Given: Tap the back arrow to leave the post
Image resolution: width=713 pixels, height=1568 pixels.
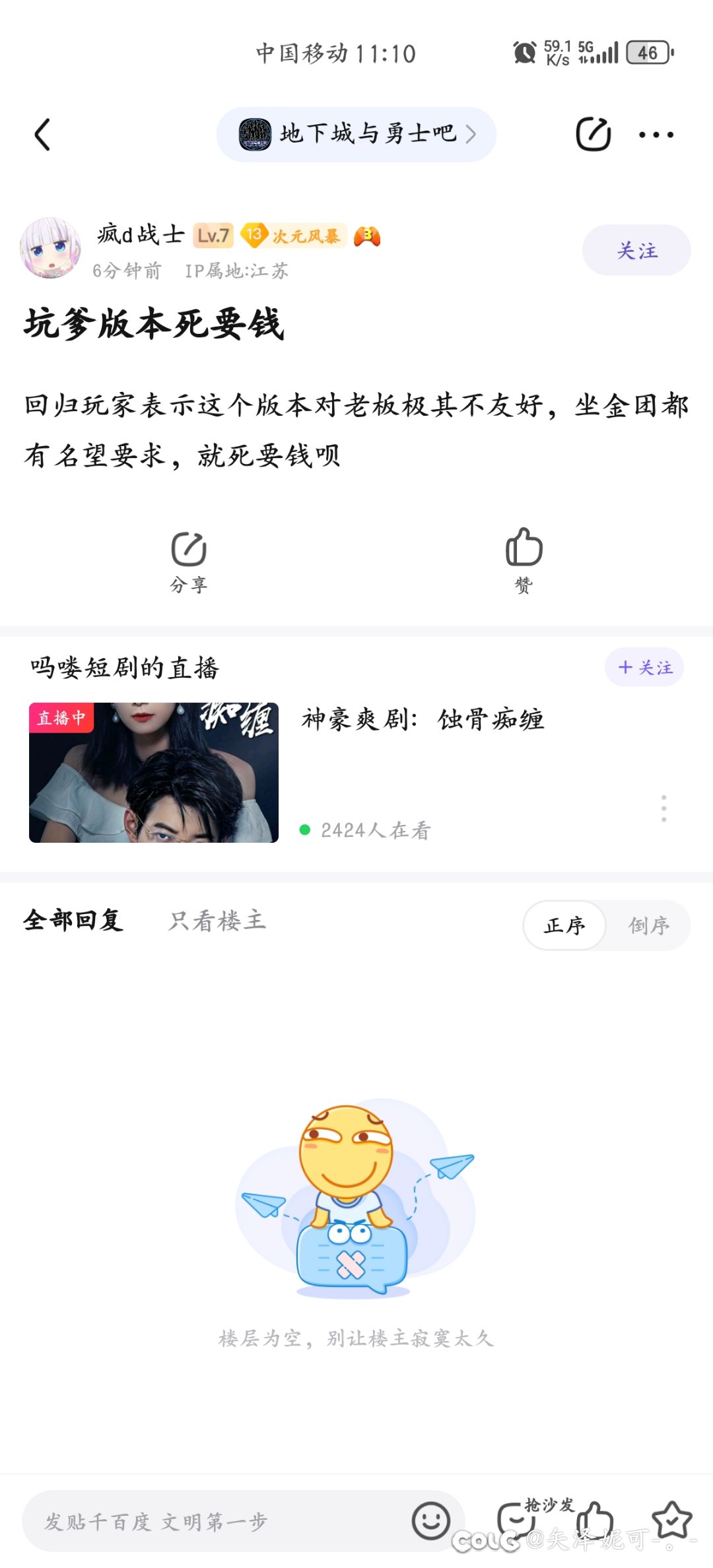Looking at the screenshot, I should pos(44,133).
